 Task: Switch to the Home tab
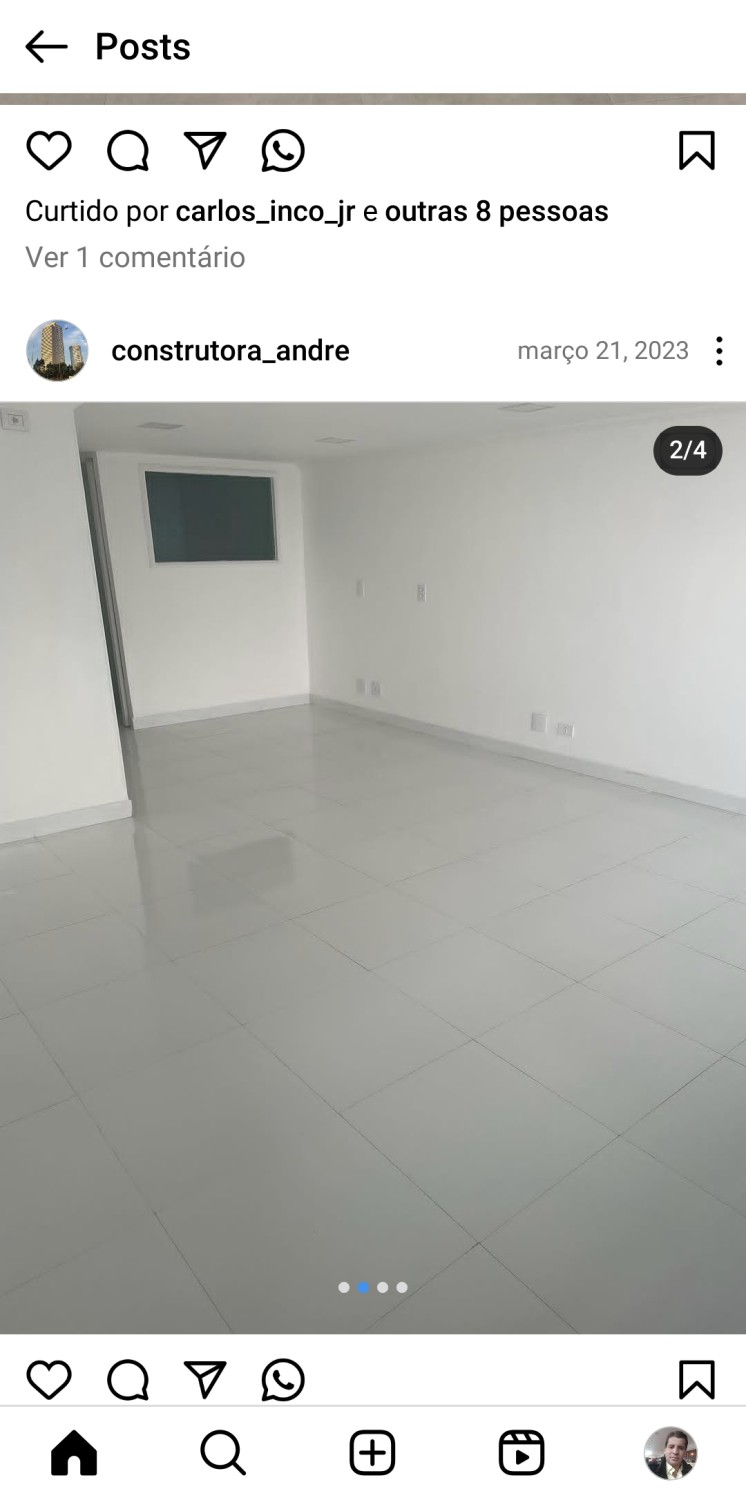[74, 1453]
